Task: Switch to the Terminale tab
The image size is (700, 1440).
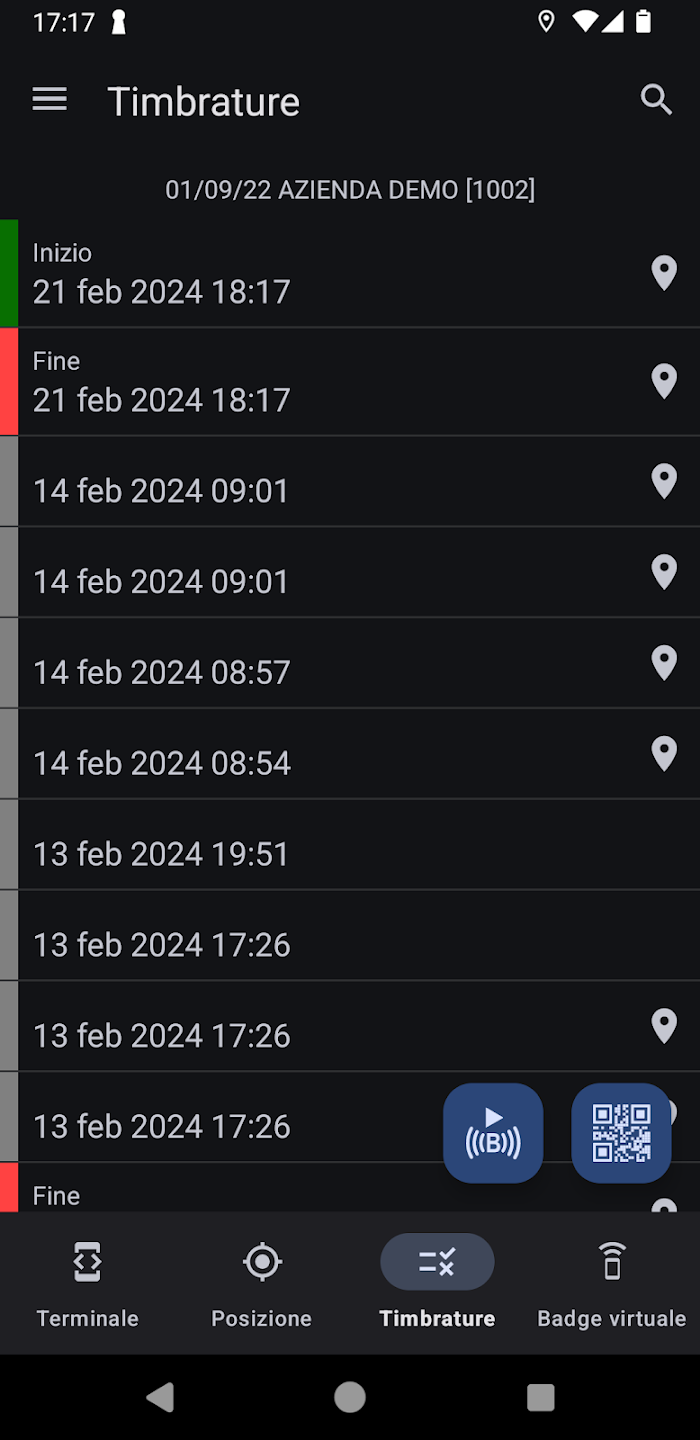Action: tap(88, 1284)
